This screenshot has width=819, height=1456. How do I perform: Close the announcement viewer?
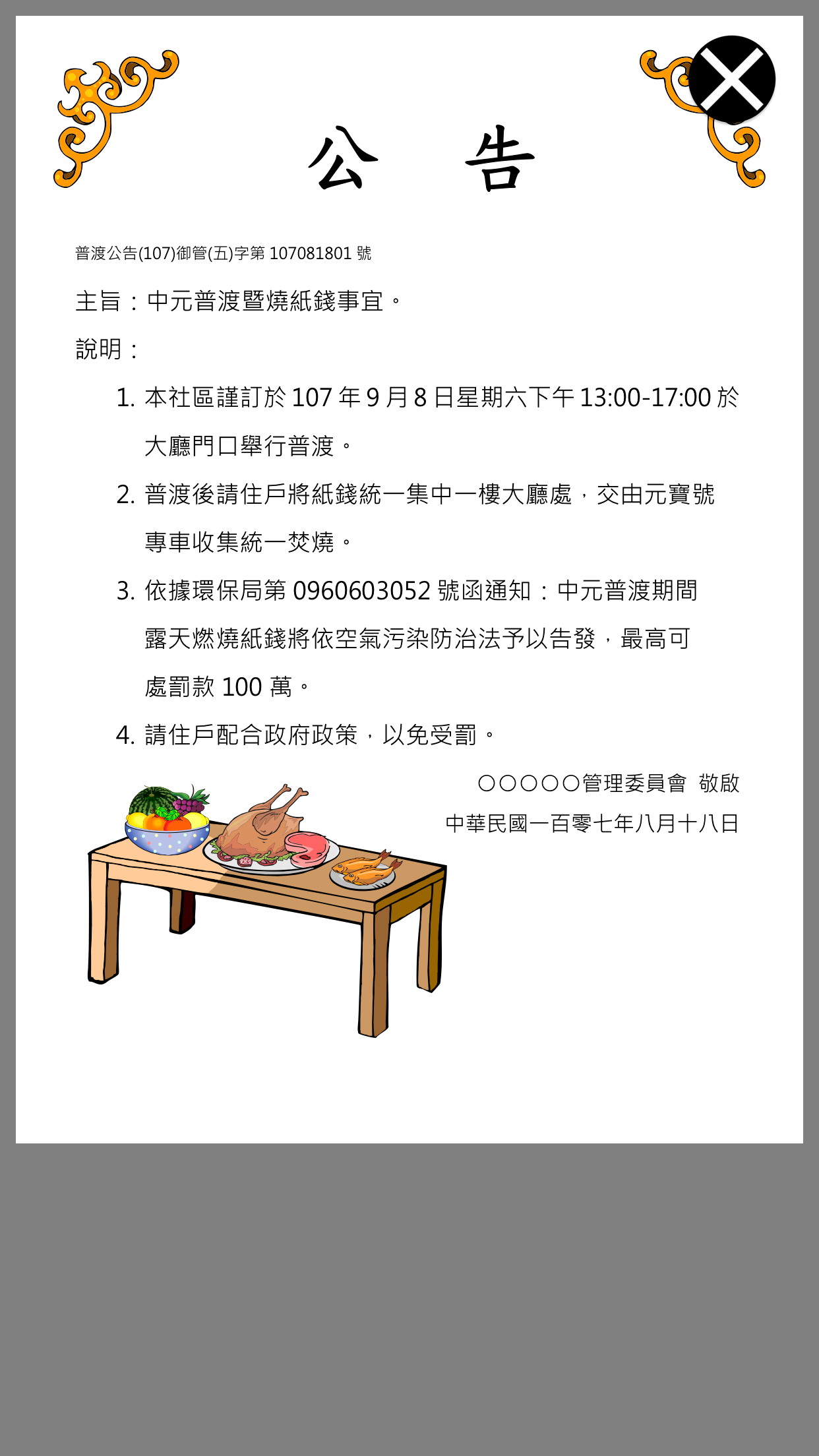(731, 79)
